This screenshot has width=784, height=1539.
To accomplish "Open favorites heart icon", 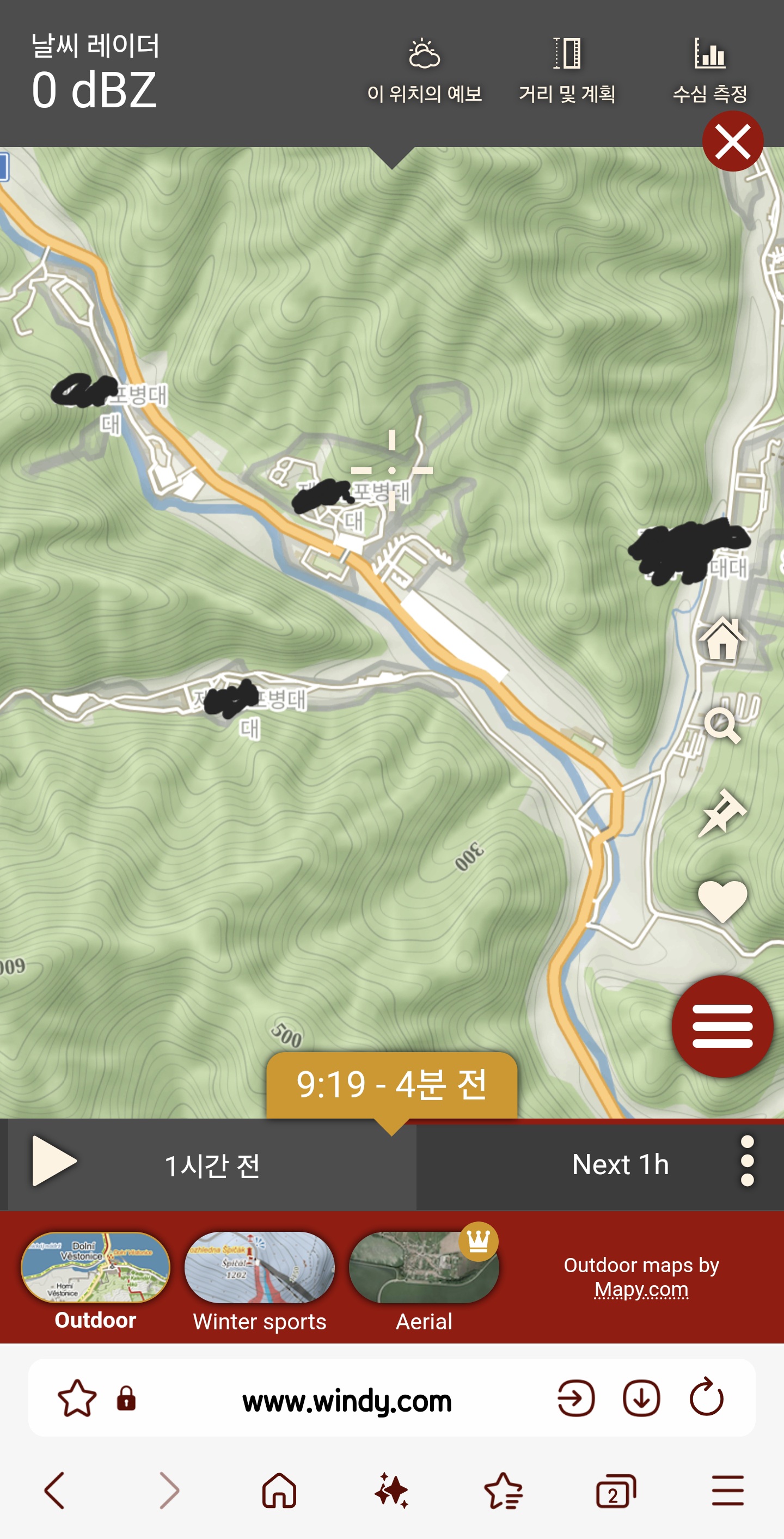I will pos(722,901).
